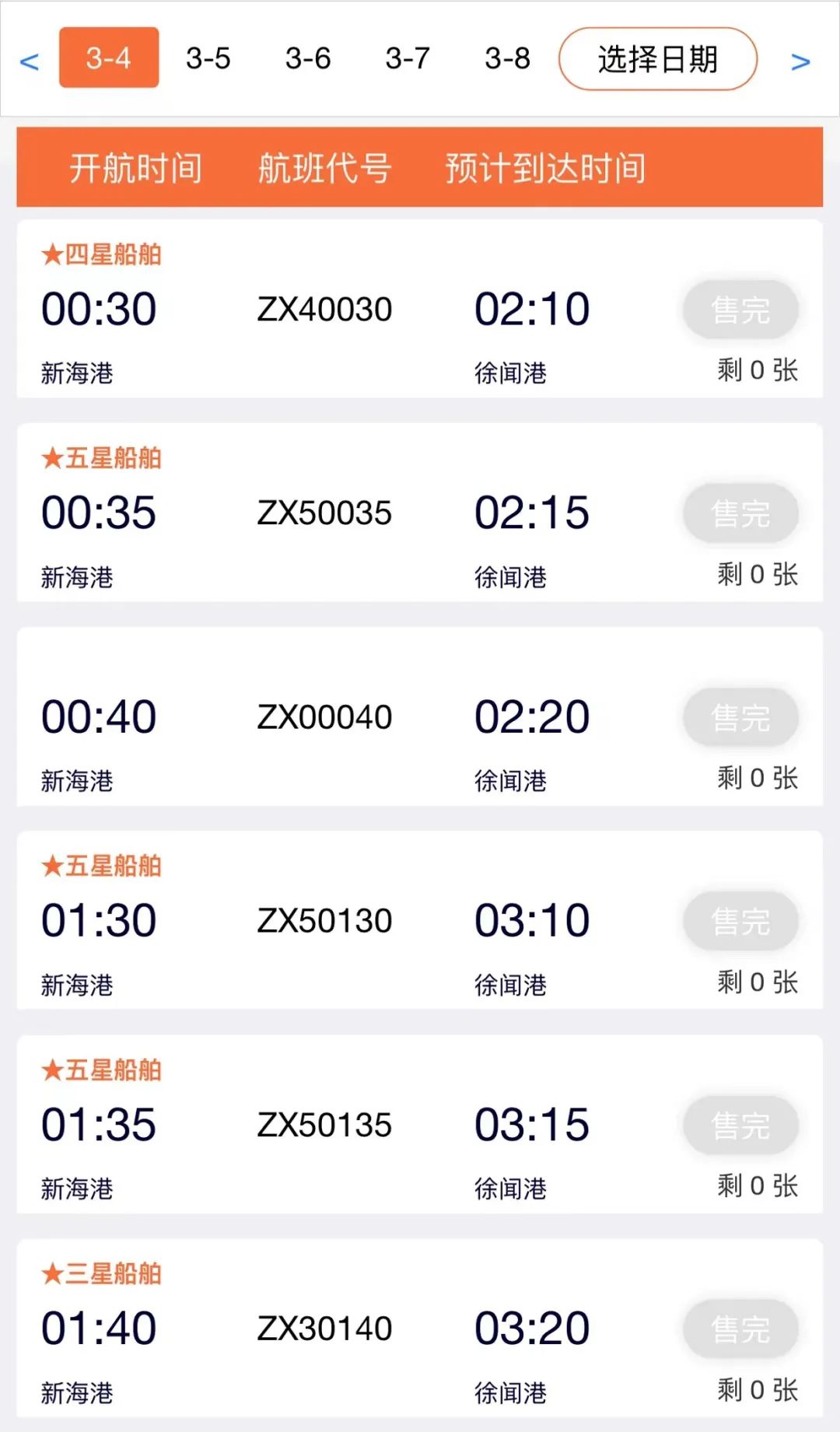
Task: Click the 售完 button on flight ZX40030
Action: pos(739,309)
